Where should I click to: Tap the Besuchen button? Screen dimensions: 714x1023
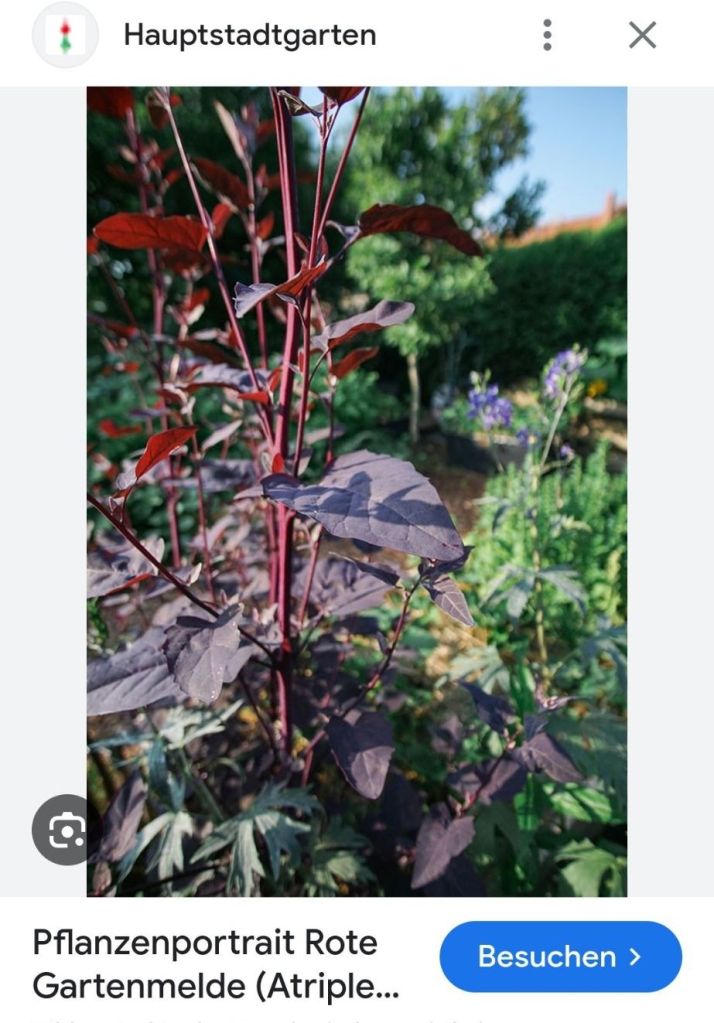[560, 957]
